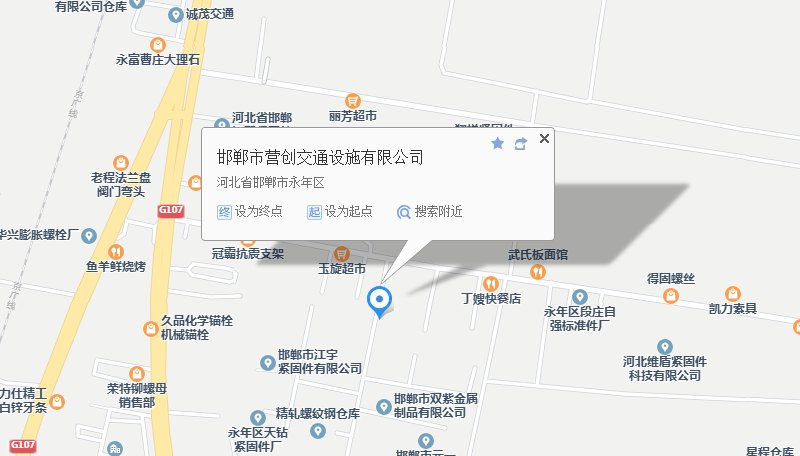This screenshot has height=456, width=800.
Task: Open the 凯力索具 shop marker
Action: point(733,293)
